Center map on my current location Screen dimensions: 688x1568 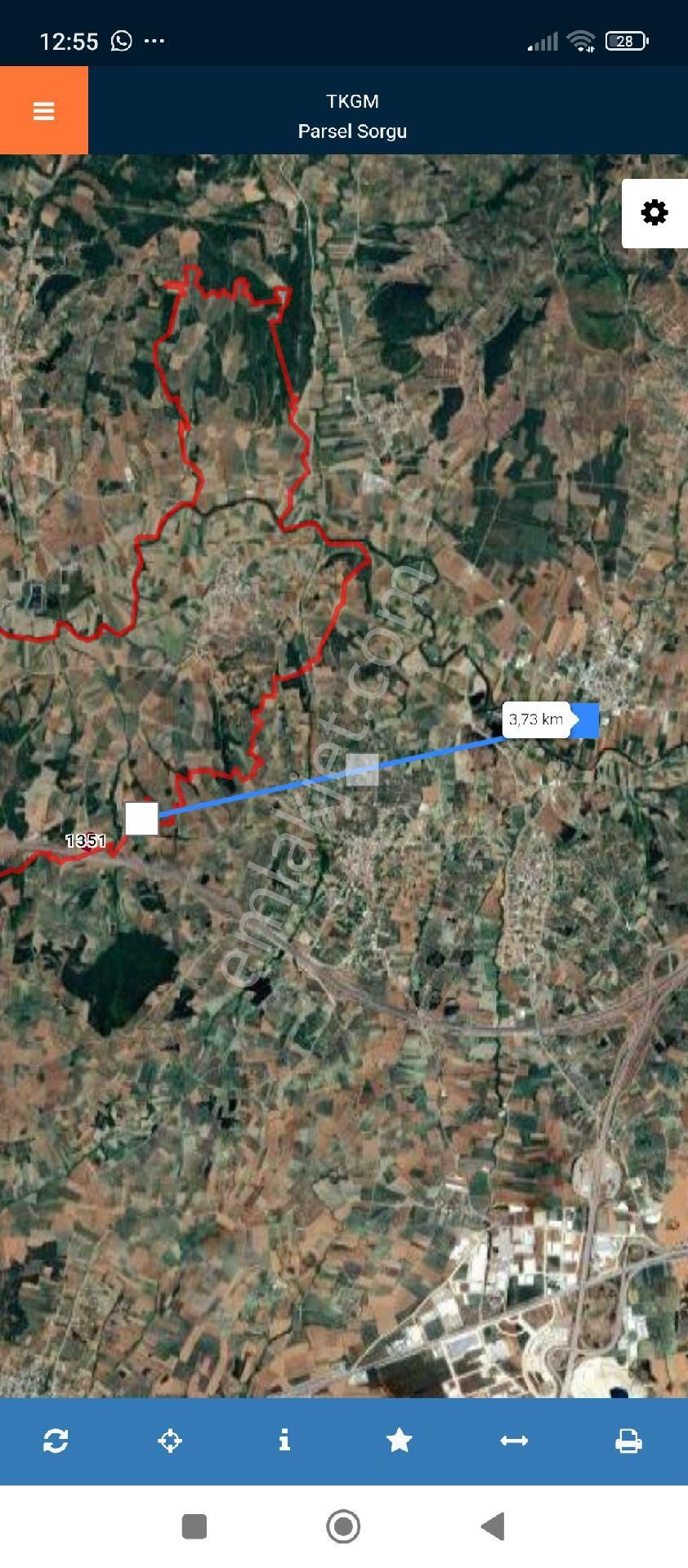(x=170, y=1441)
